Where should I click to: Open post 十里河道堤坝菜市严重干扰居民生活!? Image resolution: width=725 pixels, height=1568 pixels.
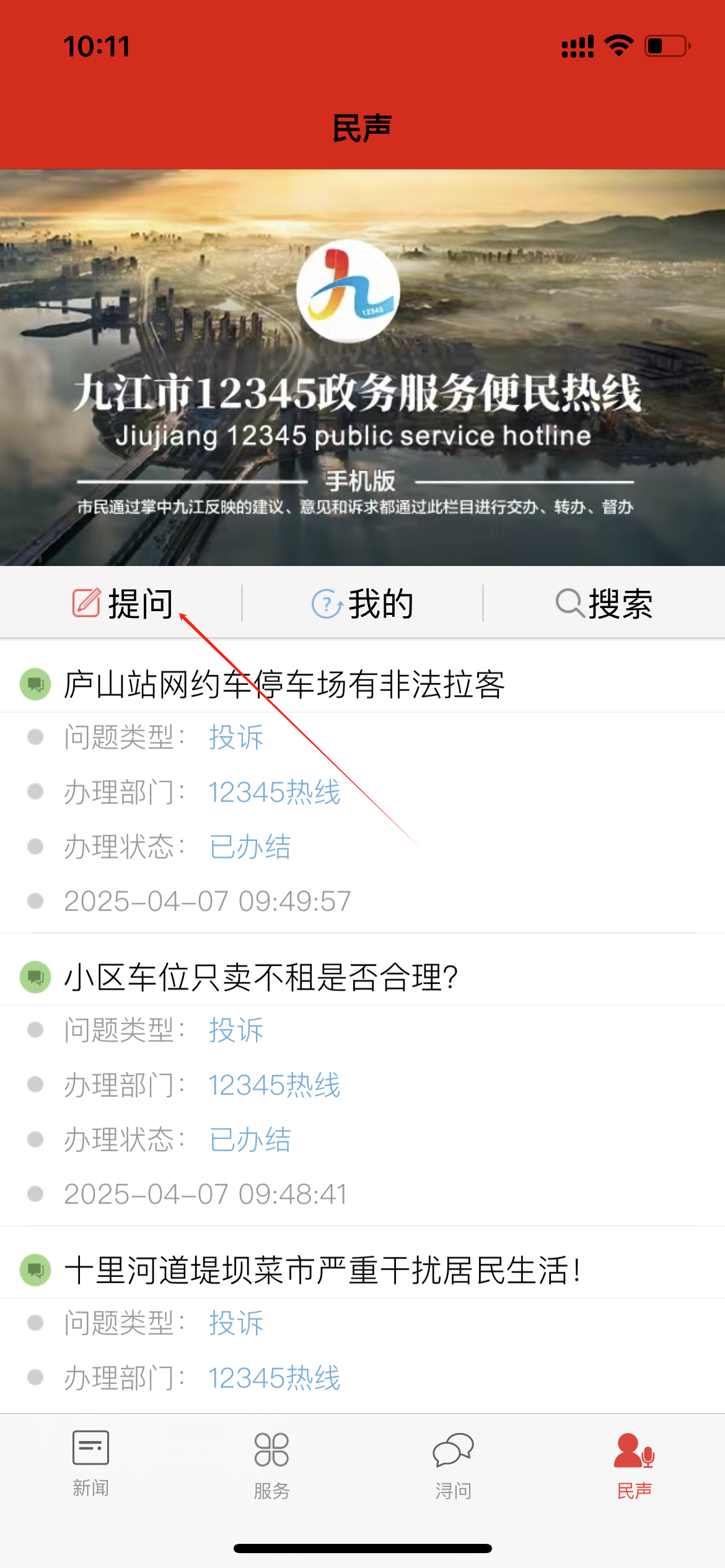(x=323, y=1271)
